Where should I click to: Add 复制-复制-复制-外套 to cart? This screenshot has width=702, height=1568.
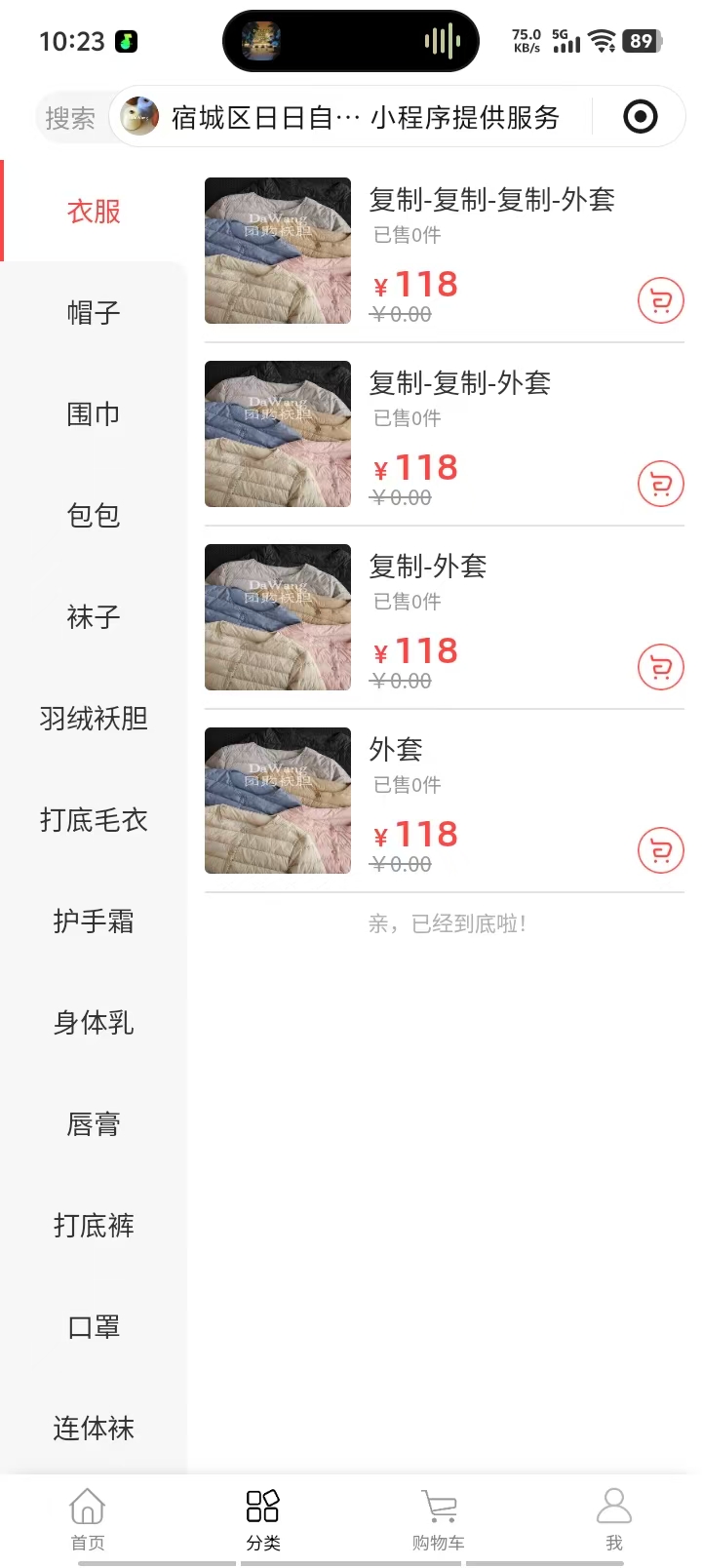[x=660, y=300]
